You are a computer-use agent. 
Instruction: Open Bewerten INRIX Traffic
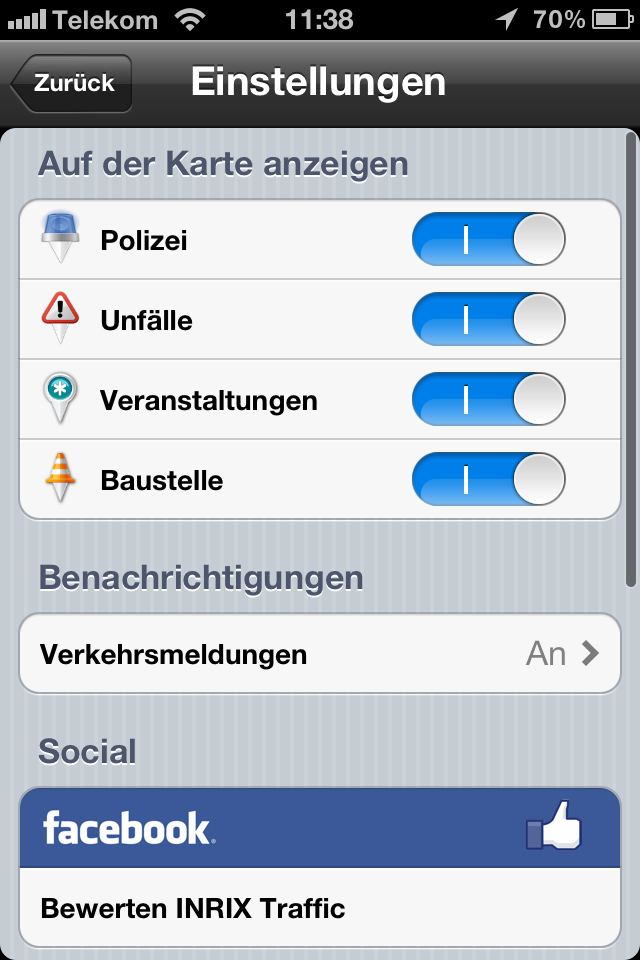pyautogui.click(x=320, y=908)
